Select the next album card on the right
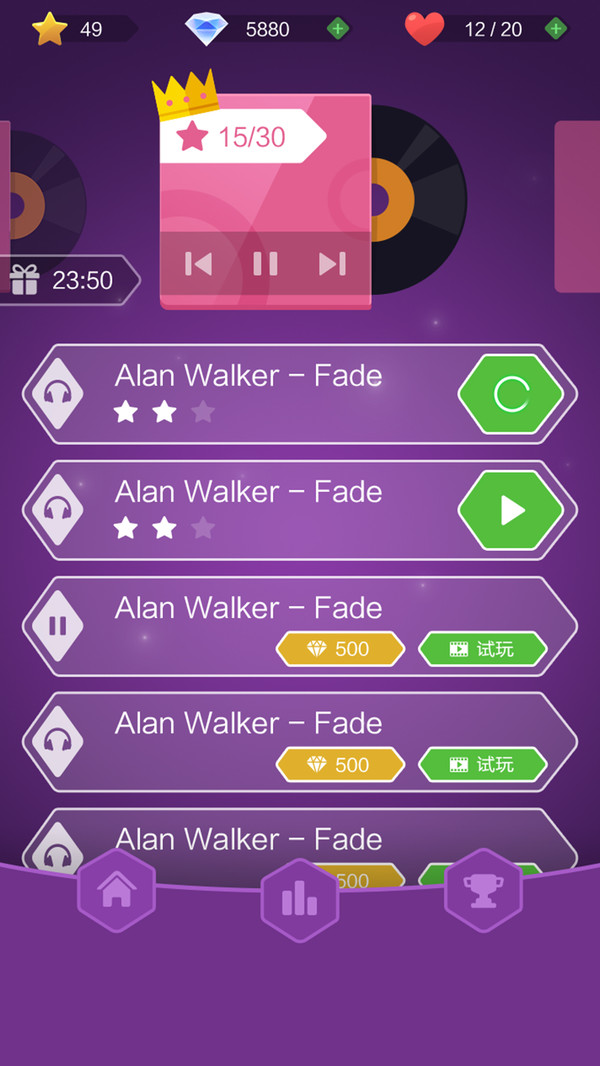 [x=578, y=206]
